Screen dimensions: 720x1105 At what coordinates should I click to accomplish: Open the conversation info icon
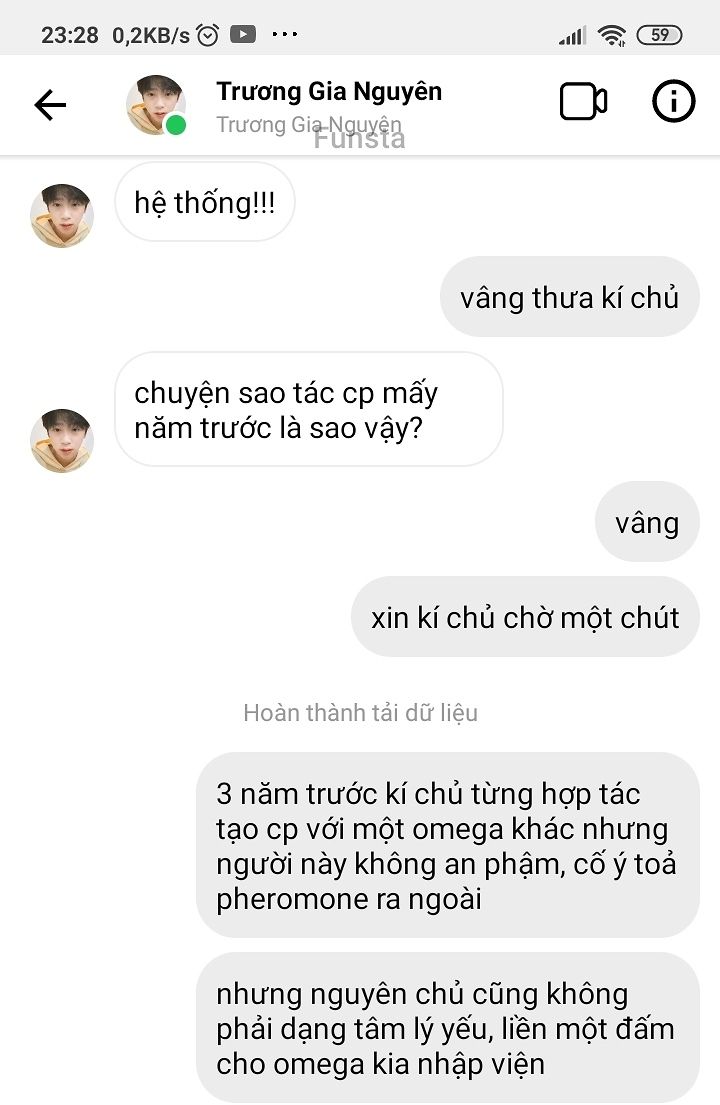click(x=673, y=102)
